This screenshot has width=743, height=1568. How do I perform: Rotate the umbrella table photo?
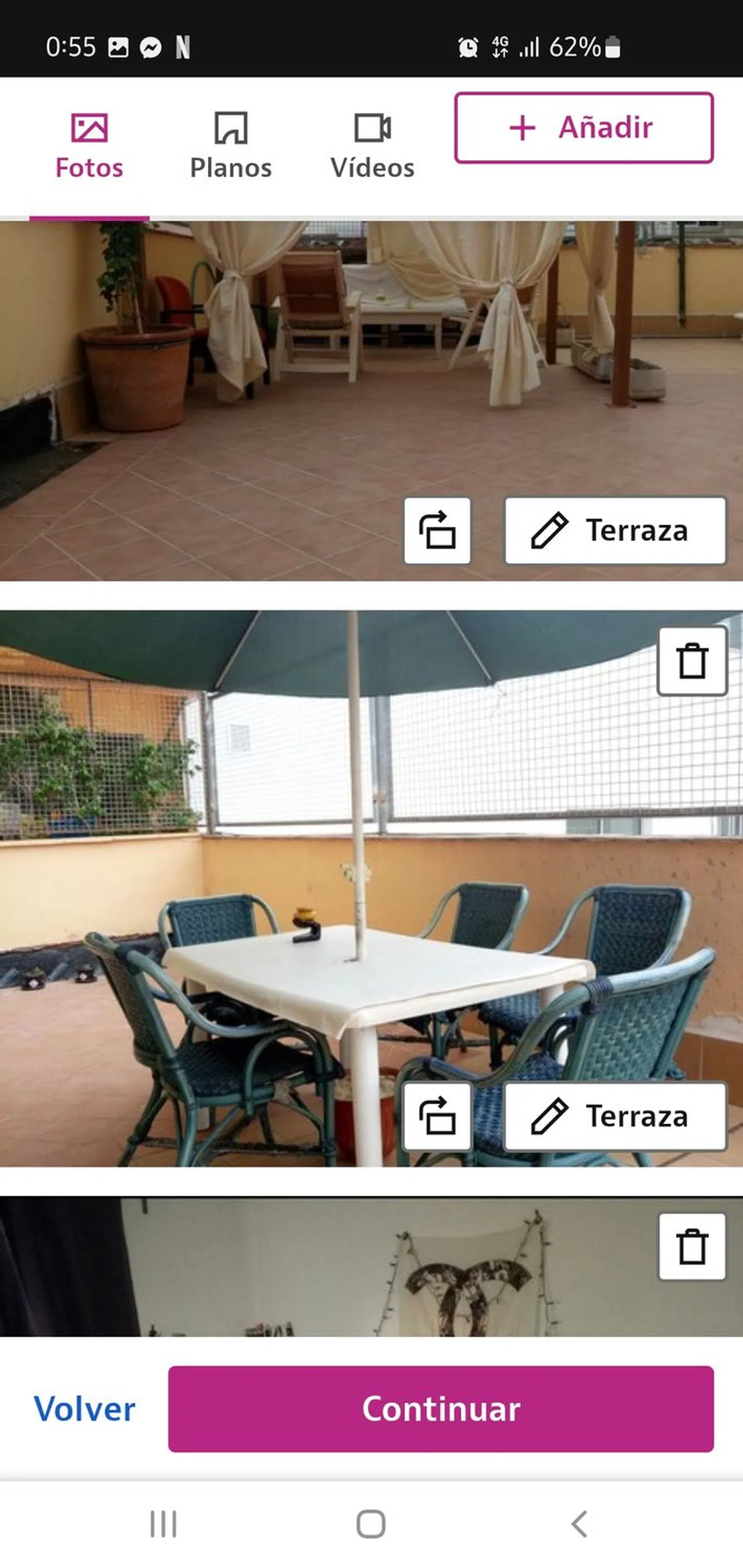[437, 1116]
